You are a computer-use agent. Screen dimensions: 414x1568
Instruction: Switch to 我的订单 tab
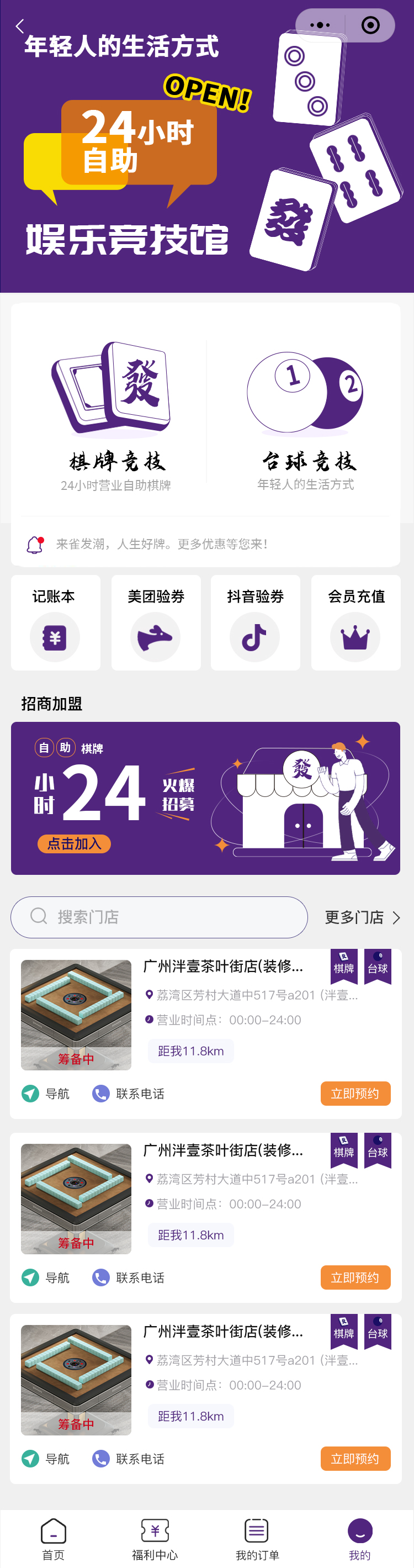tap(257, 1538)
